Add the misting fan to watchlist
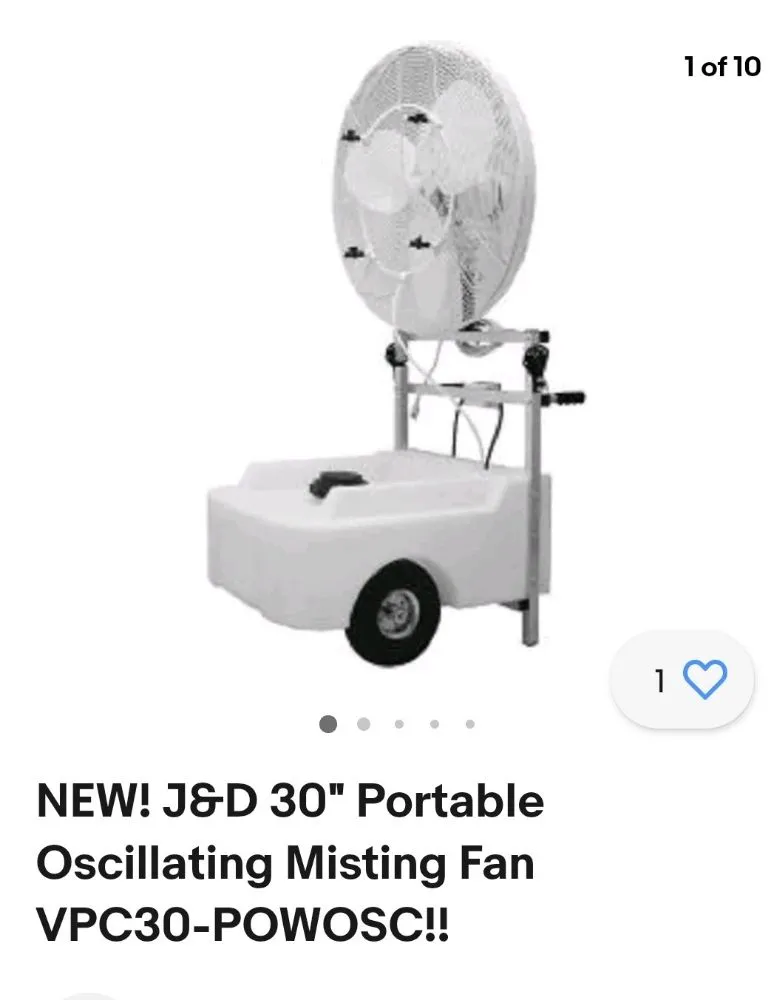 pyautogui.click(x=704, y=681)
